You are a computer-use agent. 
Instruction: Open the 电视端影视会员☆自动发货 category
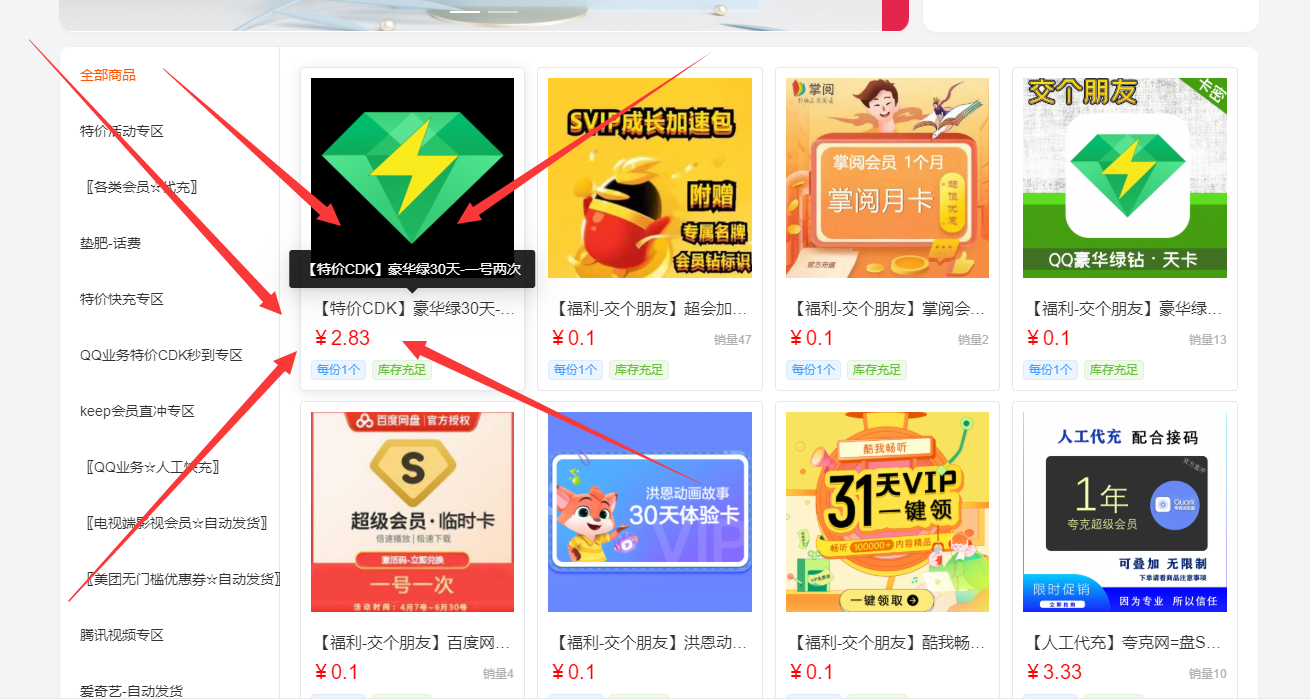click(176, 523)
